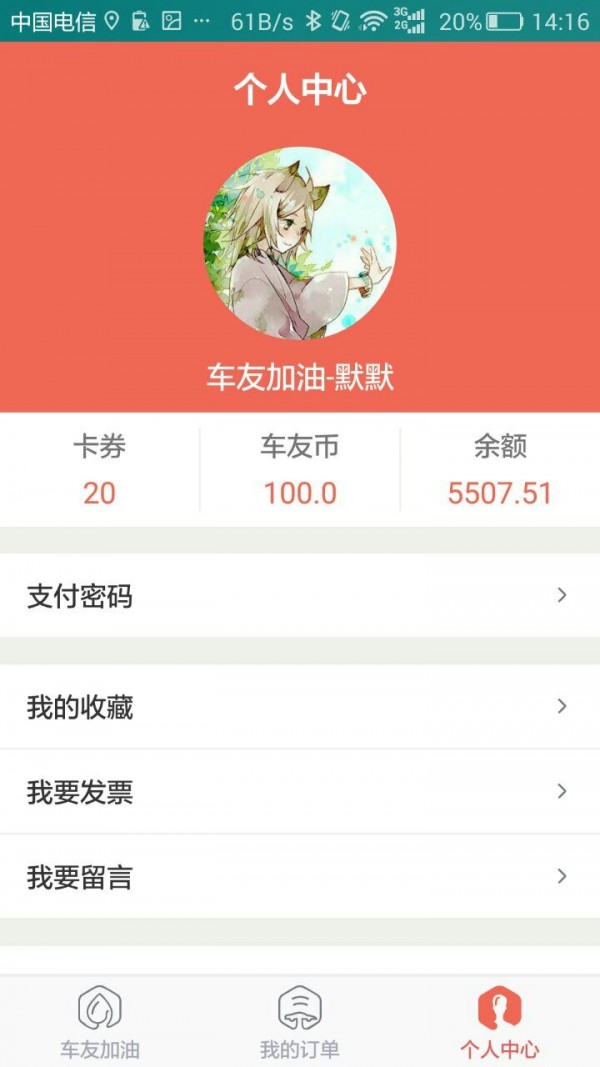The height and width of the screenshot is (1067, 600).
Task: Switch to the 我的订单 orders tab
Action: tap(300, 1022)
